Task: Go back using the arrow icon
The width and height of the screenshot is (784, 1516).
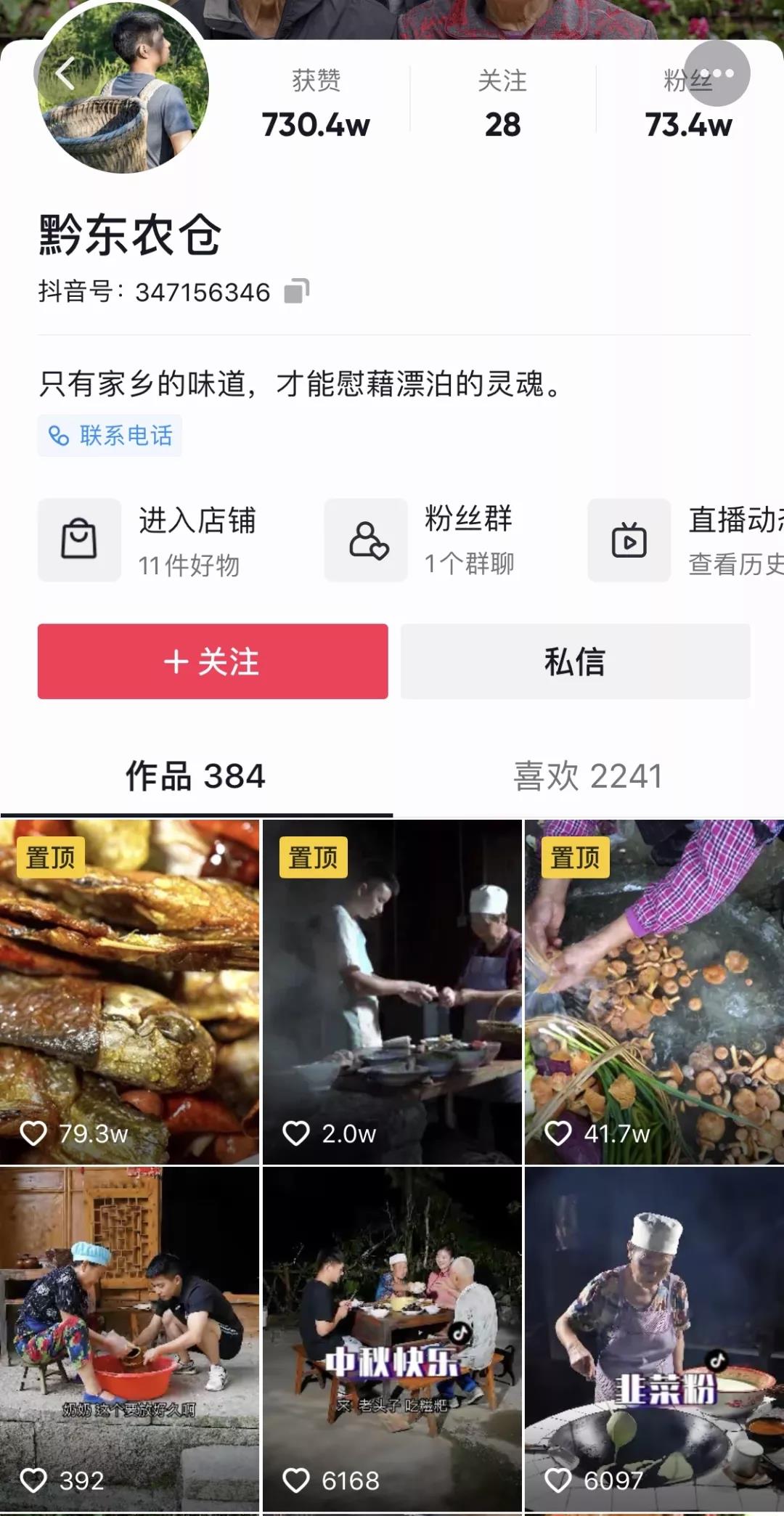Action: point(65,73)
